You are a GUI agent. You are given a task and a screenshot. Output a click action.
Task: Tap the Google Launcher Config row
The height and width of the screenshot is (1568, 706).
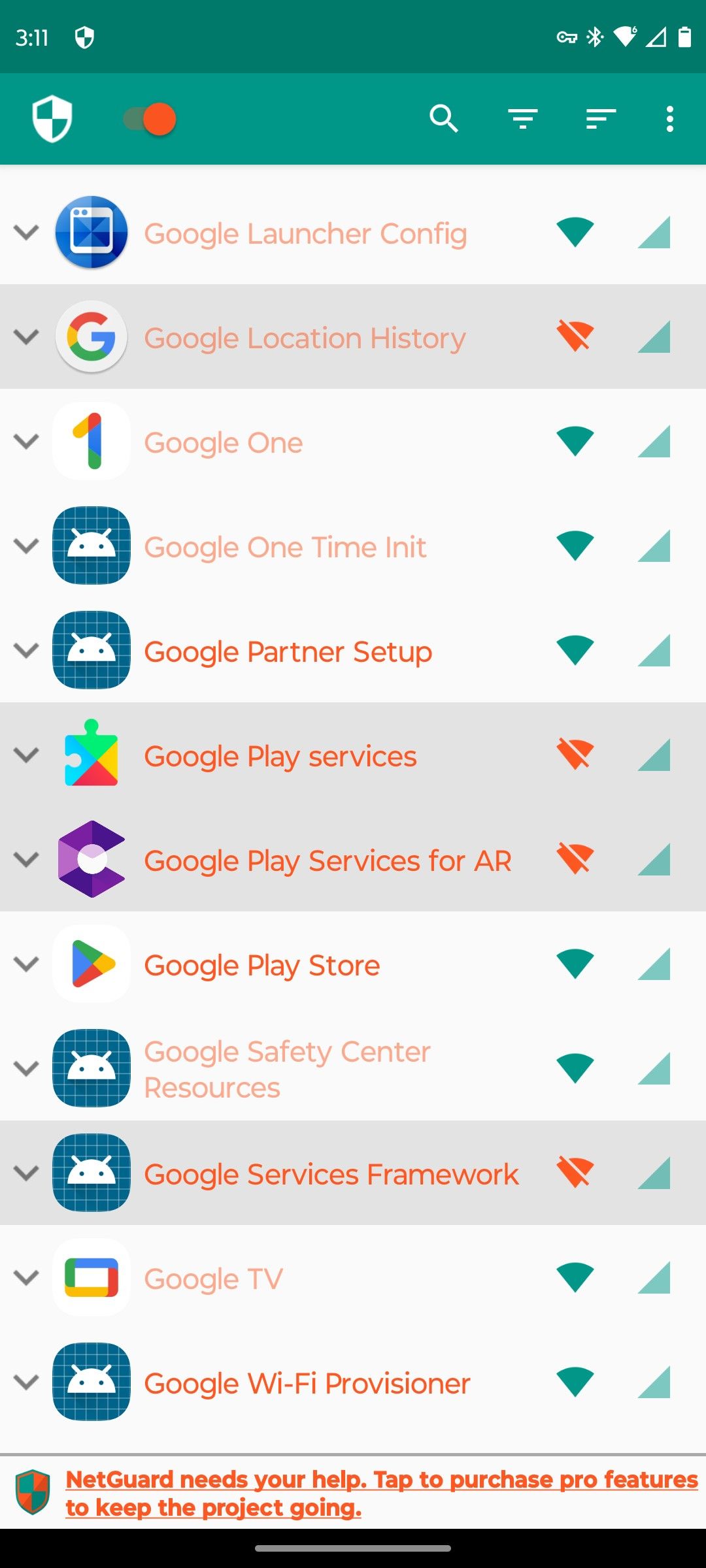pyautogui.click(x=305, y=233)
